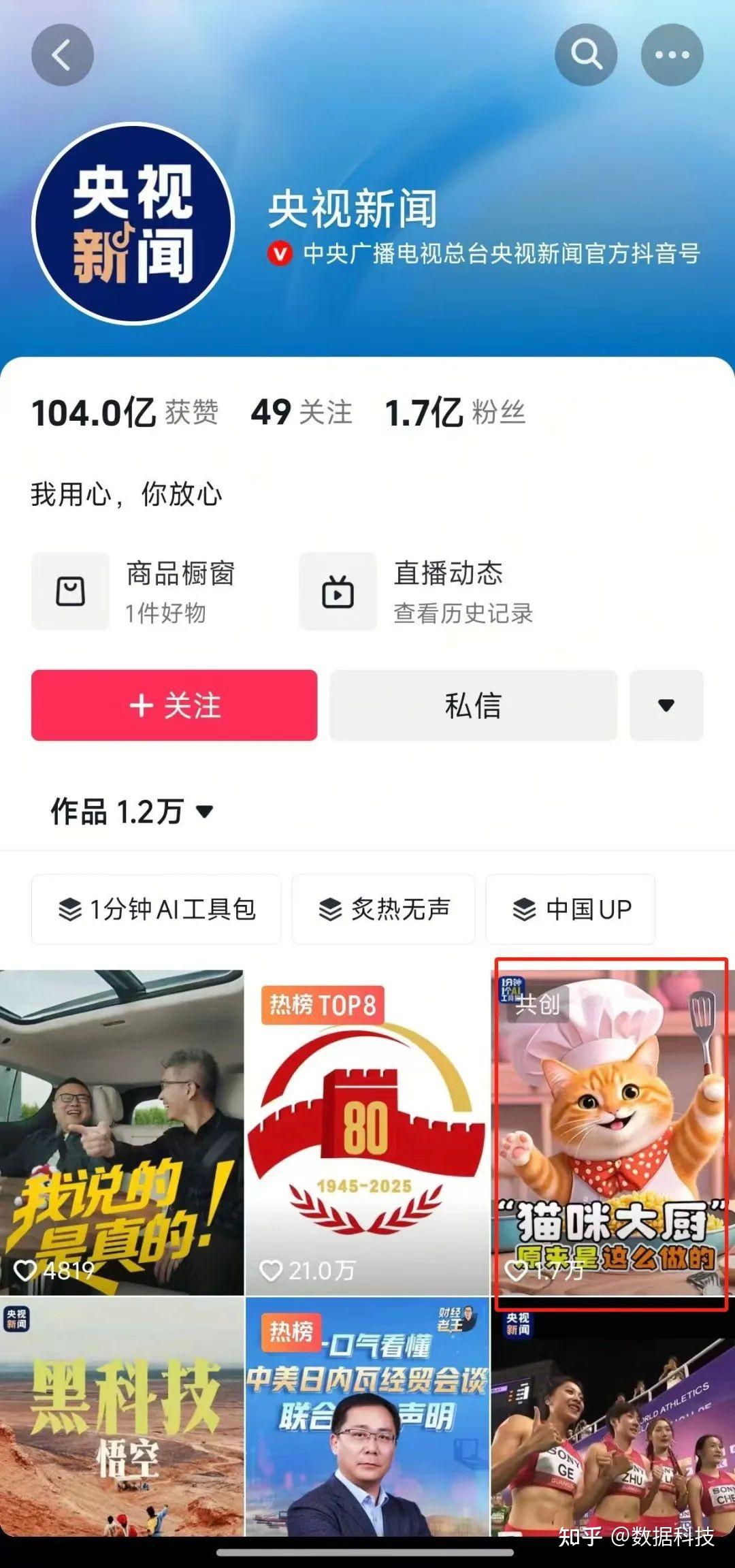Tap the back arrow to return
This screenshot has height=1568, width=735.
coord(62,55)
